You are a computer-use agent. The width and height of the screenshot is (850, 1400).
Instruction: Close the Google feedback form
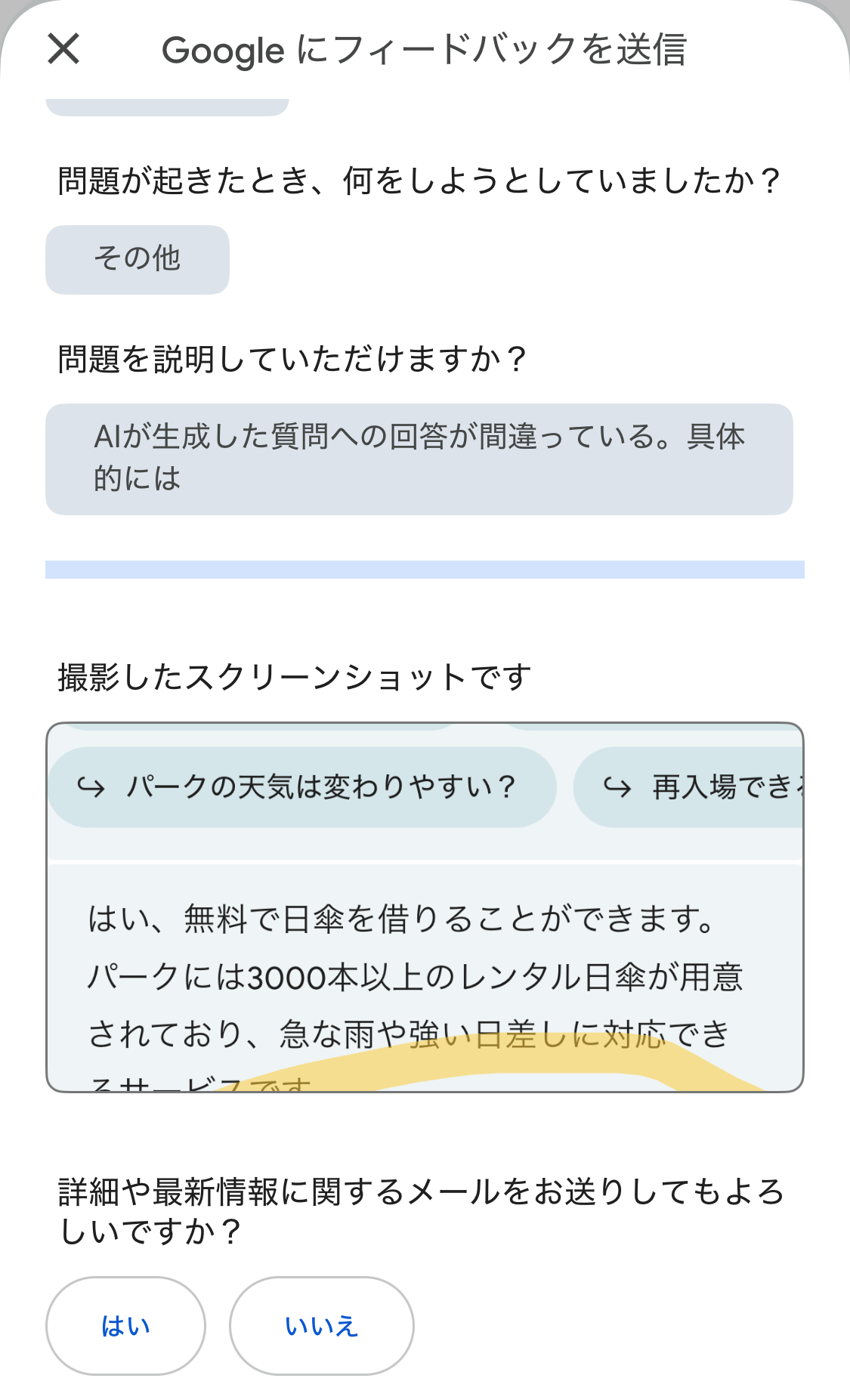[x=63, y=49]
